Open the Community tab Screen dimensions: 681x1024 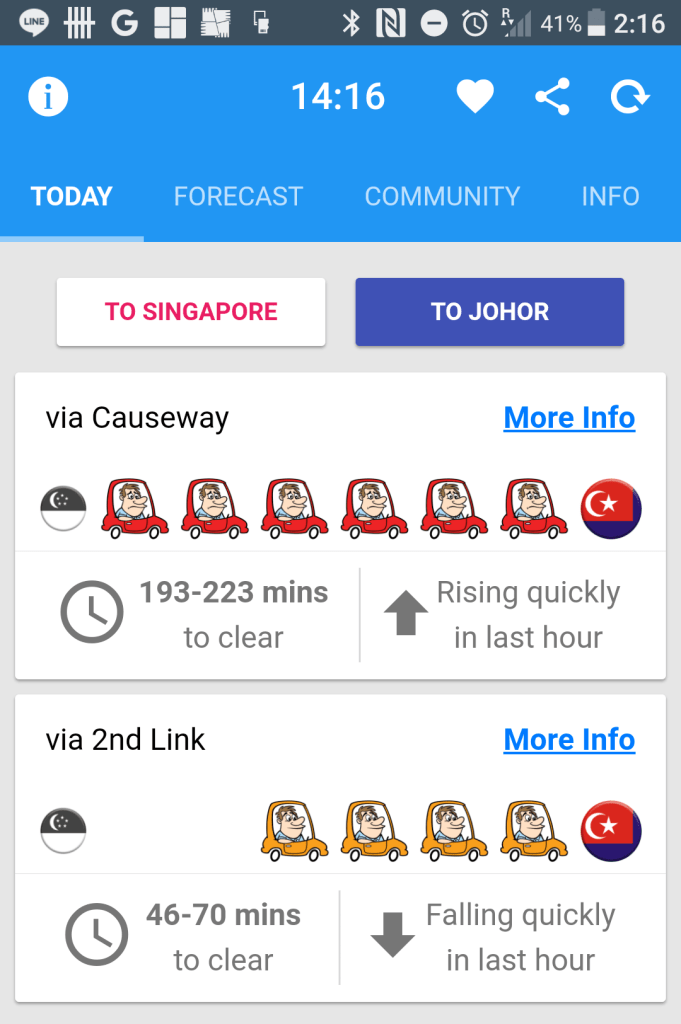tap(442, 196)
